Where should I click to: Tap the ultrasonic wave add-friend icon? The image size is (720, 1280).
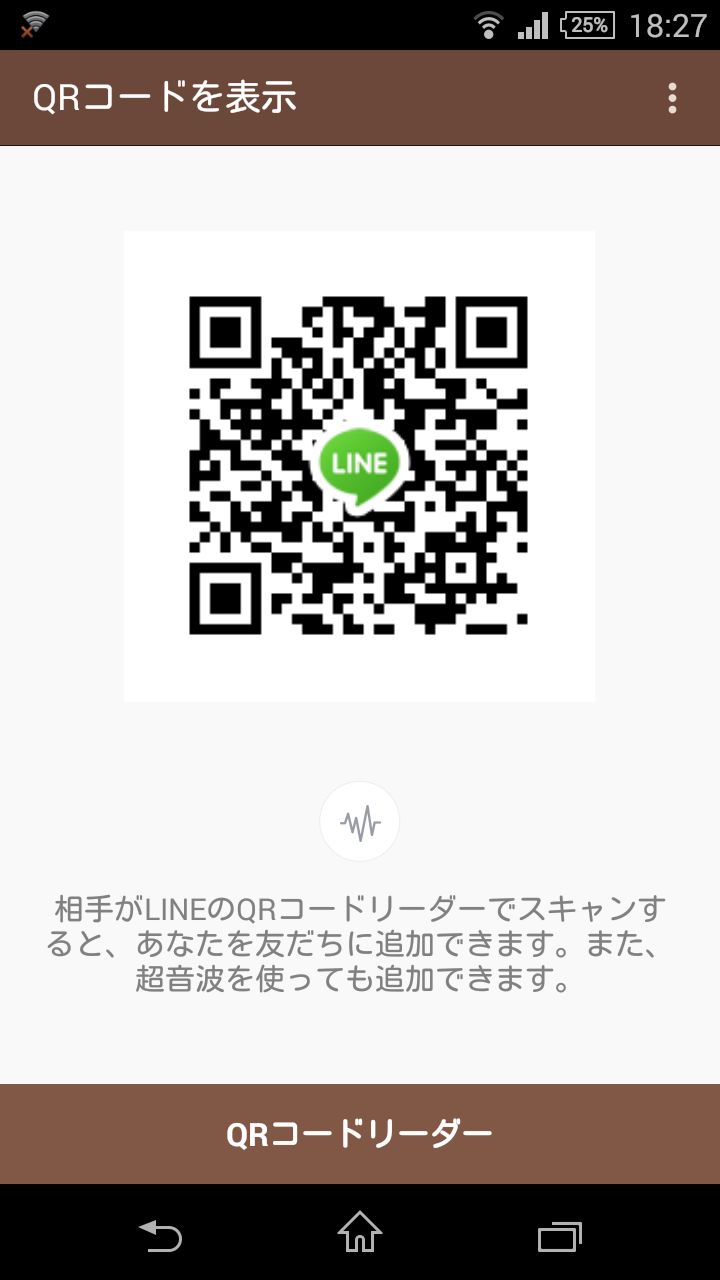click(x=360, y=822)
